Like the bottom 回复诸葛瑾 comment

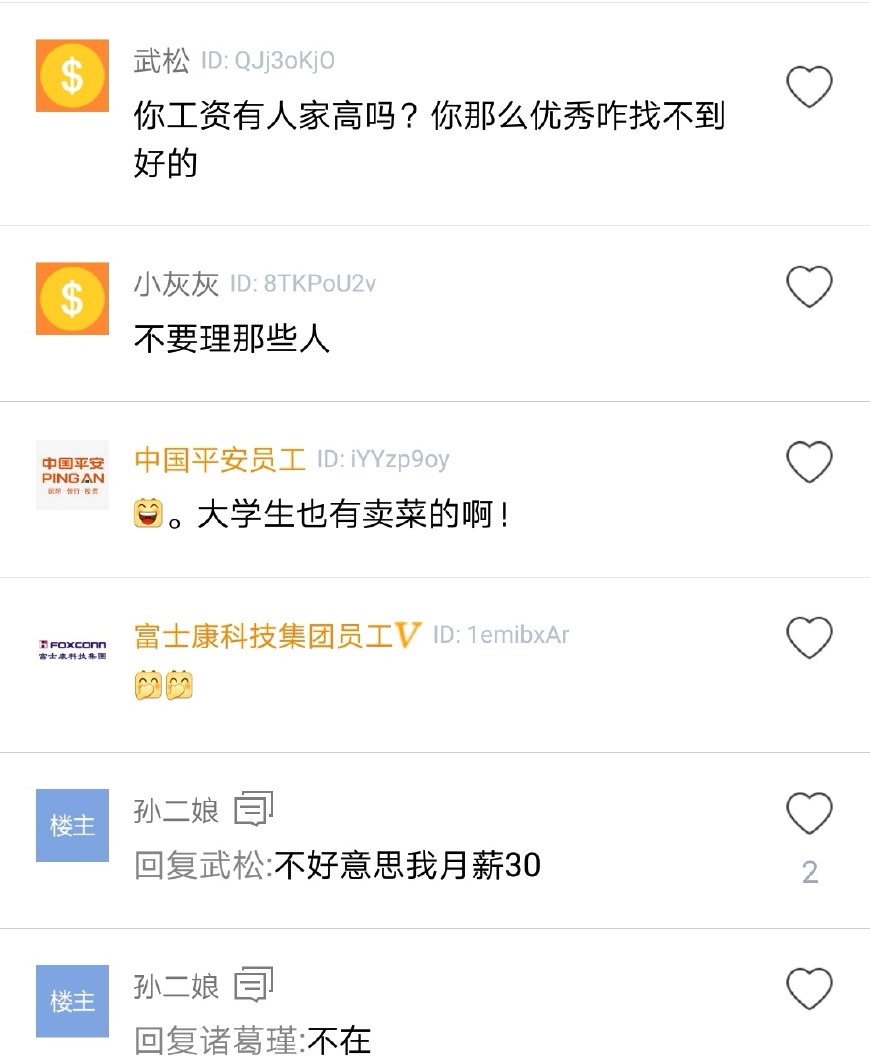[809, 988]
